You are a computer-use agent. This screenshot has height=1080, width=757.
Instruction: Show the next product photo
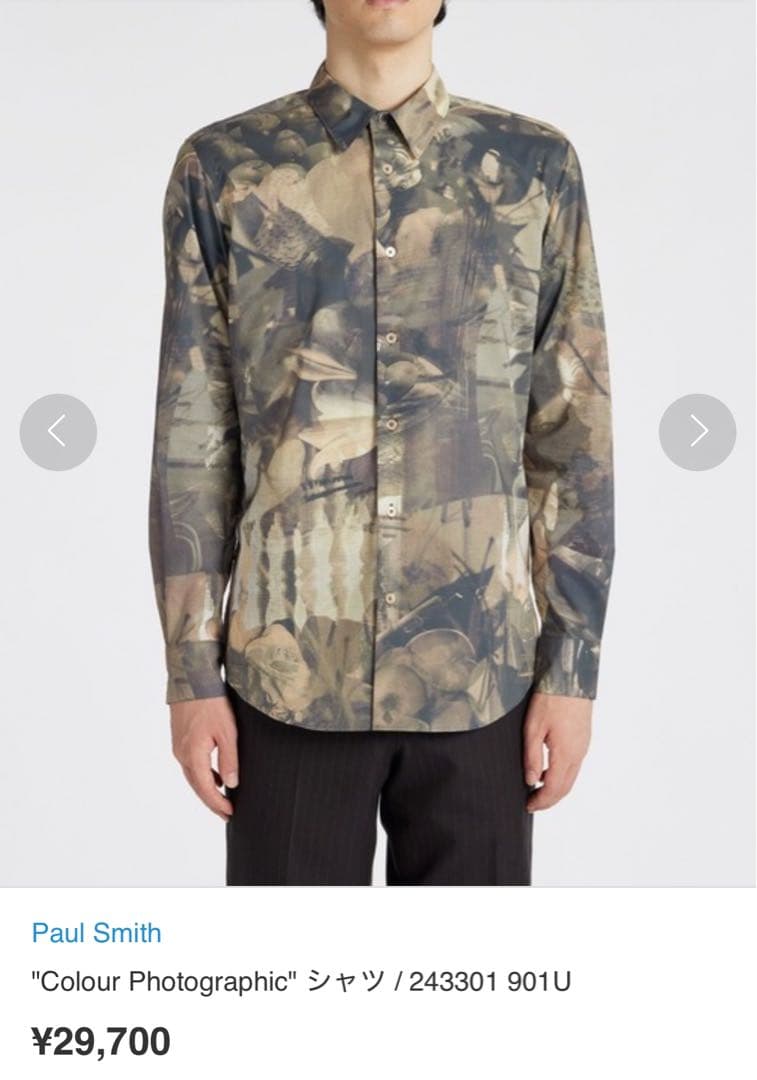click(697, 432)
